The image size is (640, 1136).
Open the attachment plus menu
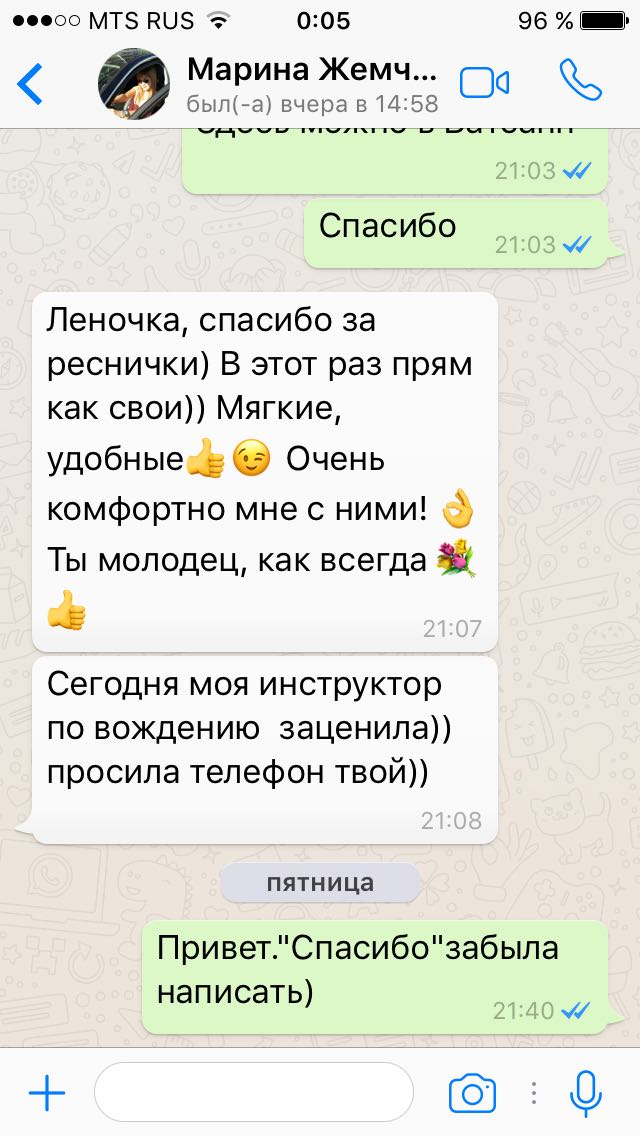point(47,1093)
